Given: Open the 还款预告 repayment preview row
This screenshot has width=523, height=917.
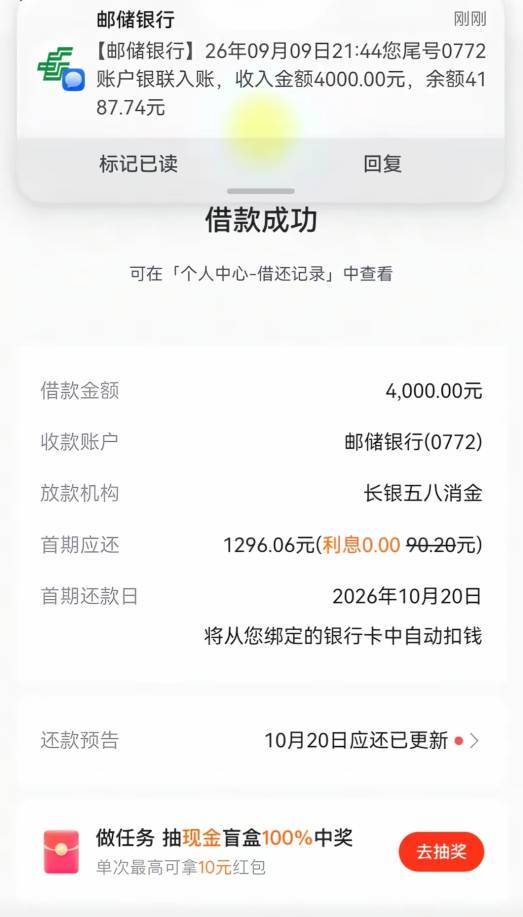Looking at the screenshot, I should click(x=261, y=740).
